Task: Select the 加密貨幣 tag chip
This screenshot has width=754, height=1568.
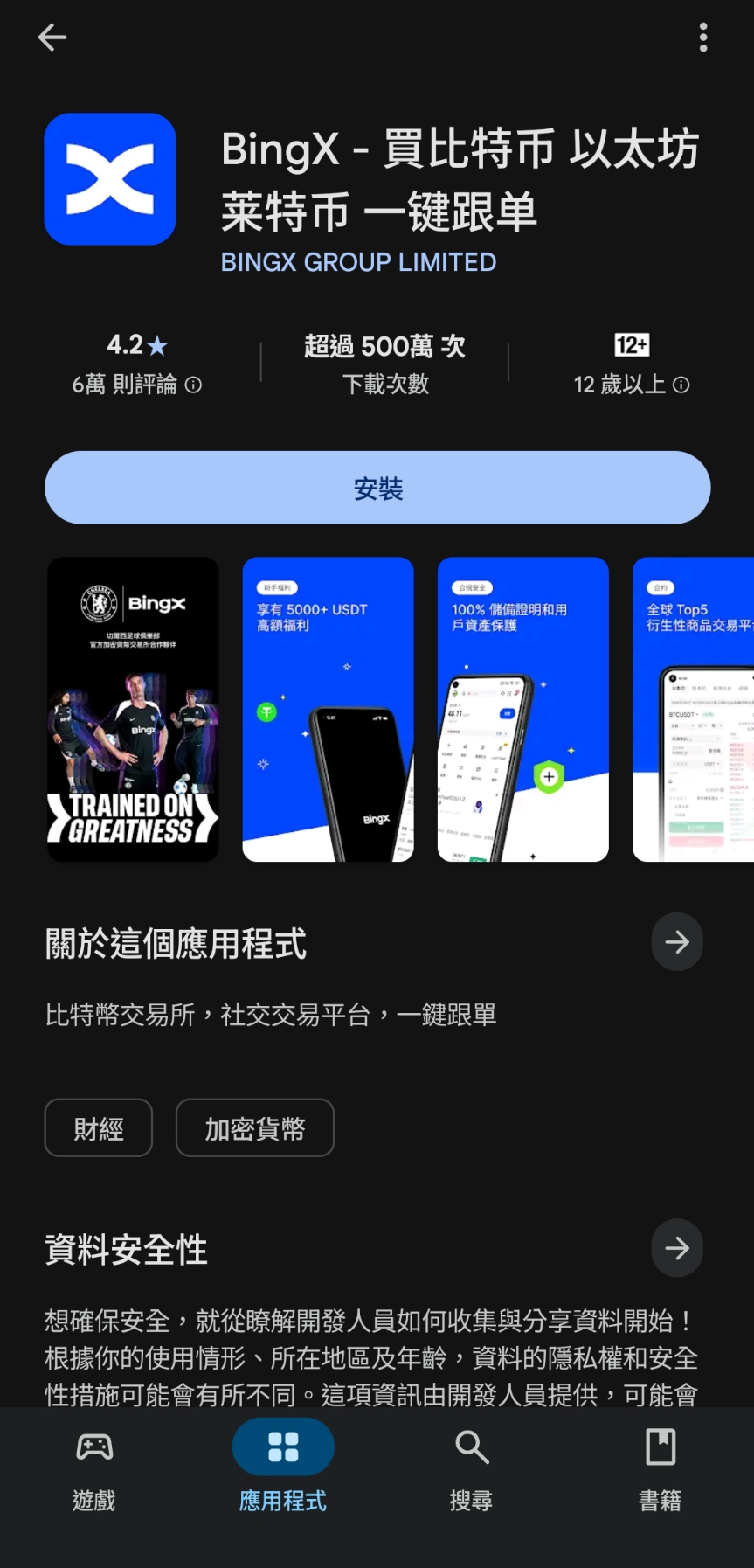Action: (x=254, y=1128)
